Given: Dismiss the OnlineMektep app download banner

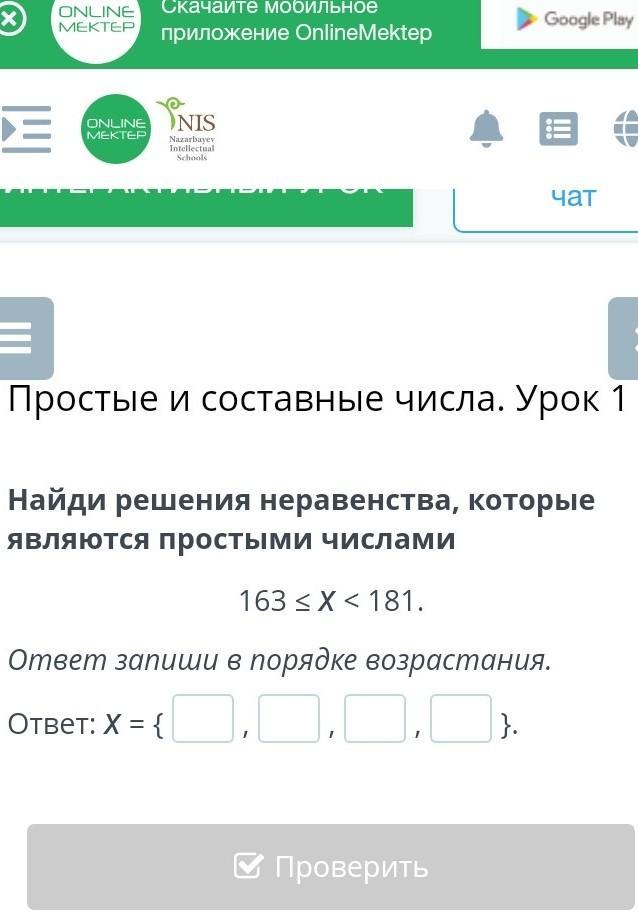Looking at the screenshot, I should click(x=10, y=19).
